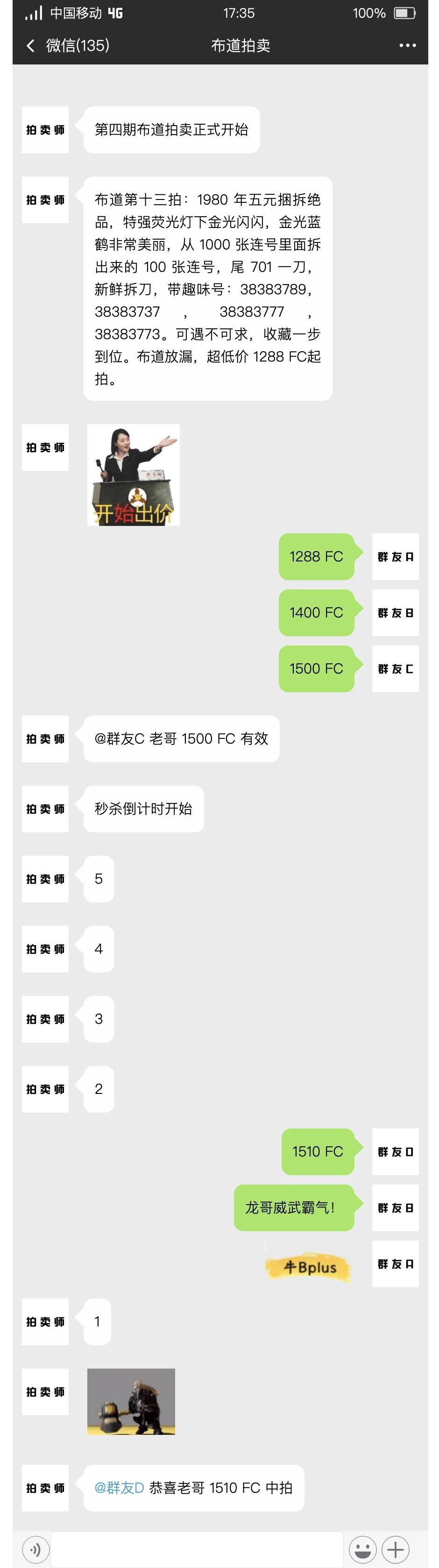Tap the @群友D mention link
The width and height of the screenshot is (439, 1568).
(120, 1487)
